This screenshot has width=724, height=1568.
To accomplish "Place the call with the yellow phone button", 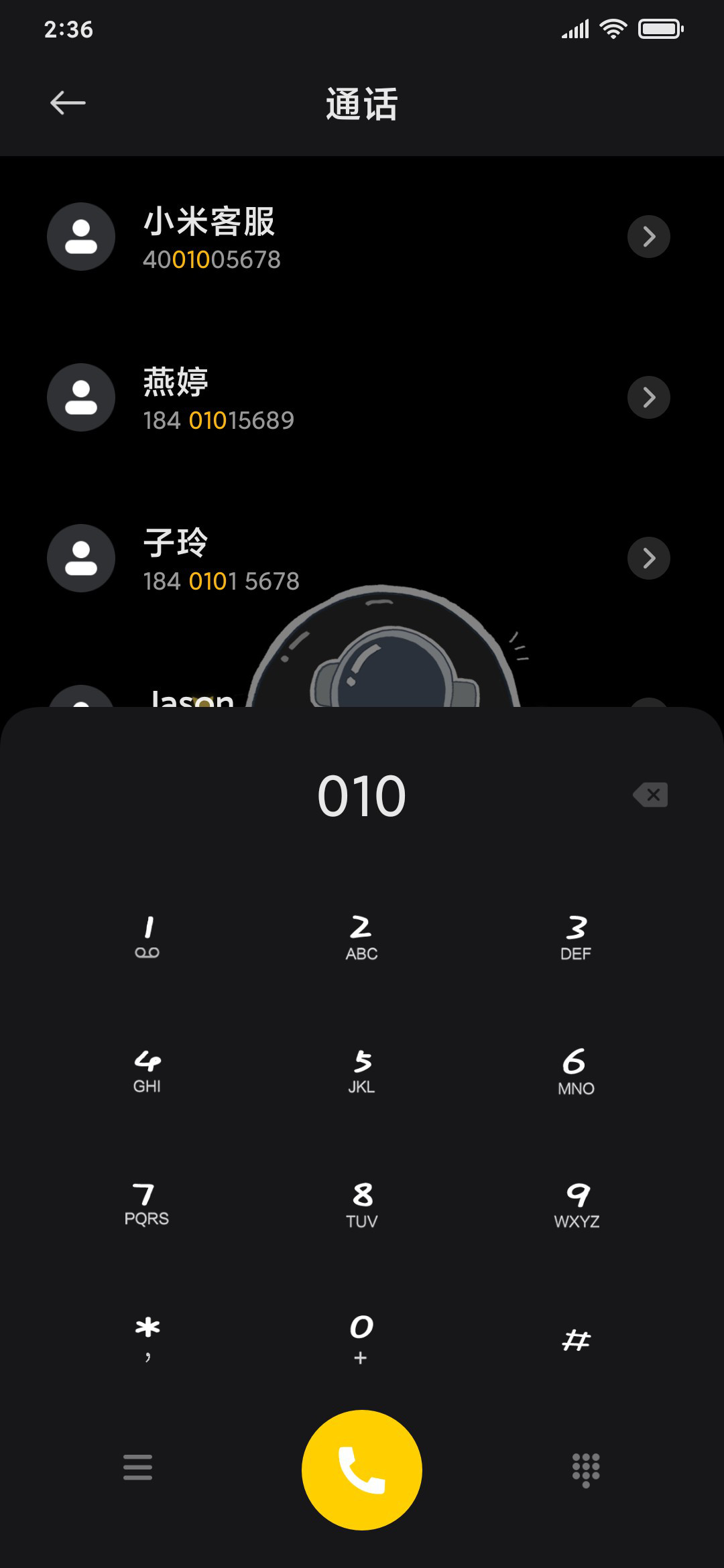I will [362, 1469].
